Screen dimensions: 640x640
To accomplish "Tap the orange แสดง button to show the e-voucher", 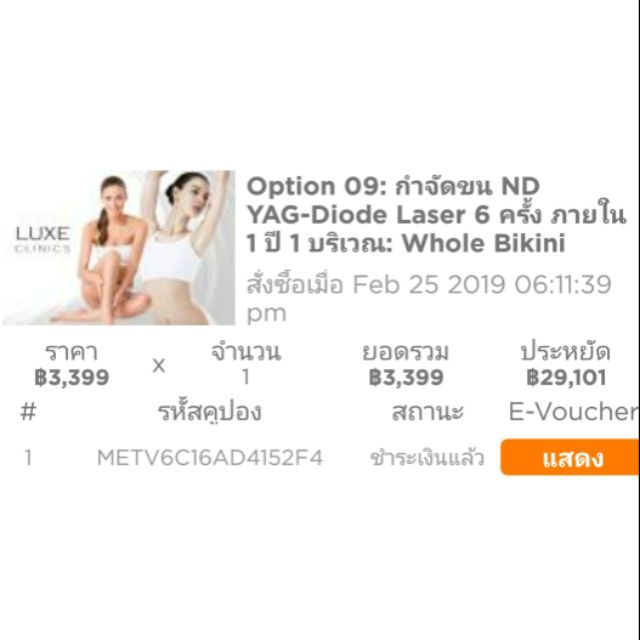I will point(571,458).
